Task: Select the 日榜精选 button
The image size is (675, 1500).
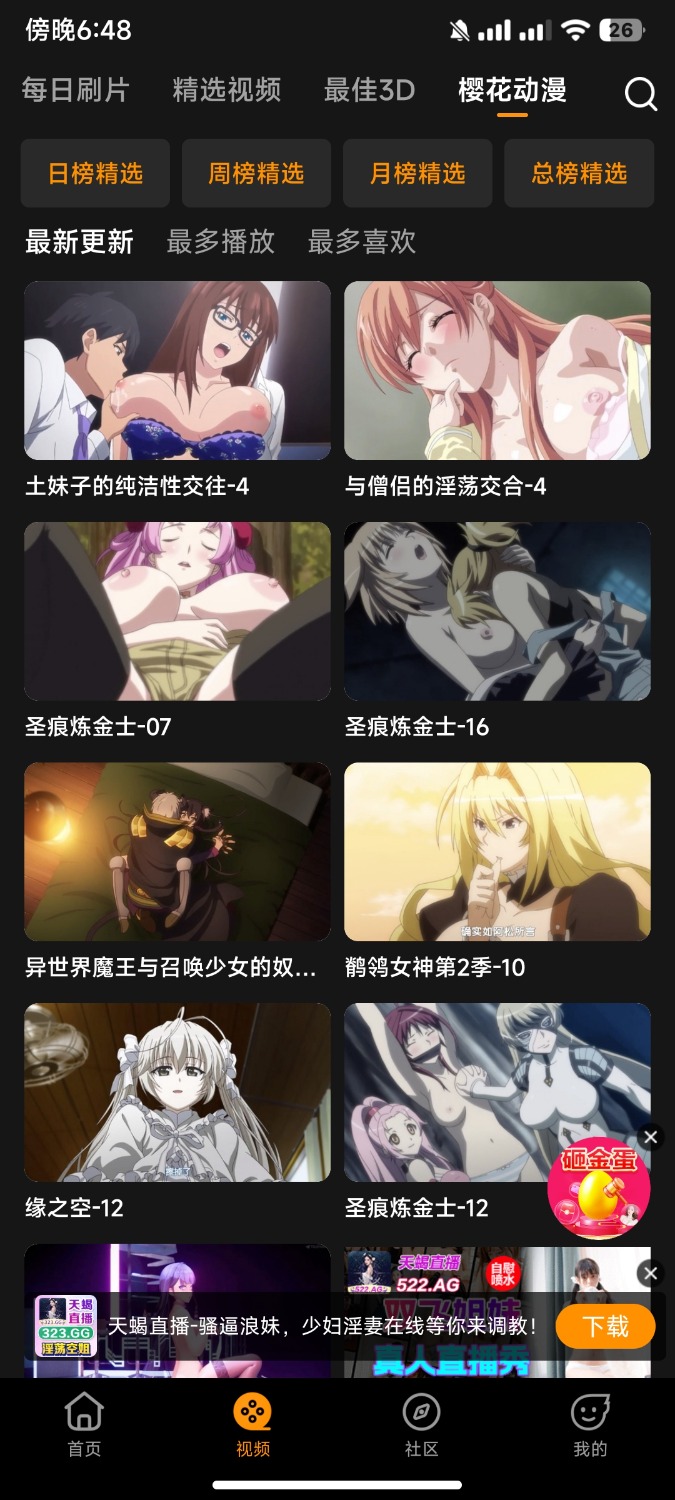Action: click(x=96, y=173)
